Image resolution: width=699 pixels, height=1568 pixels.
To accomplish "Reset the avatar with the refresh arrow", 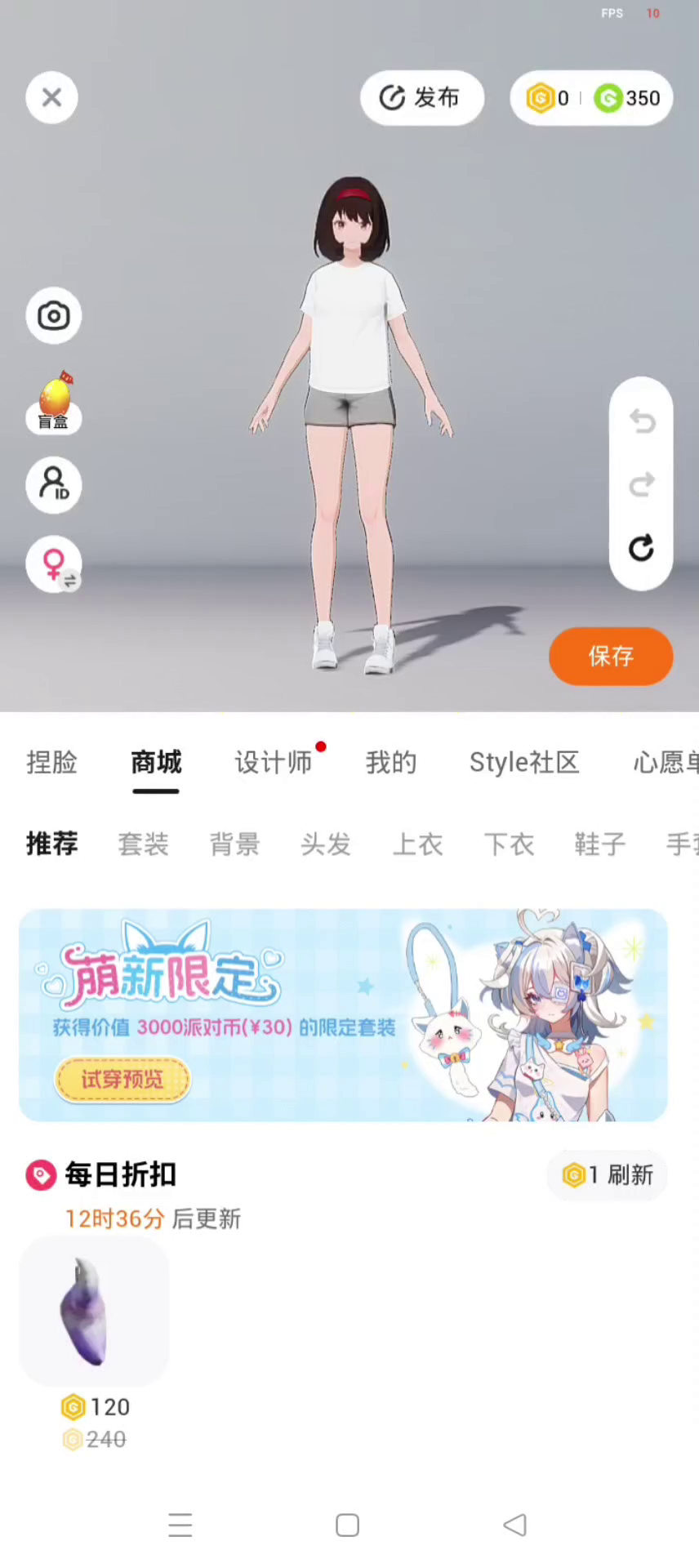I will point(642,548).
